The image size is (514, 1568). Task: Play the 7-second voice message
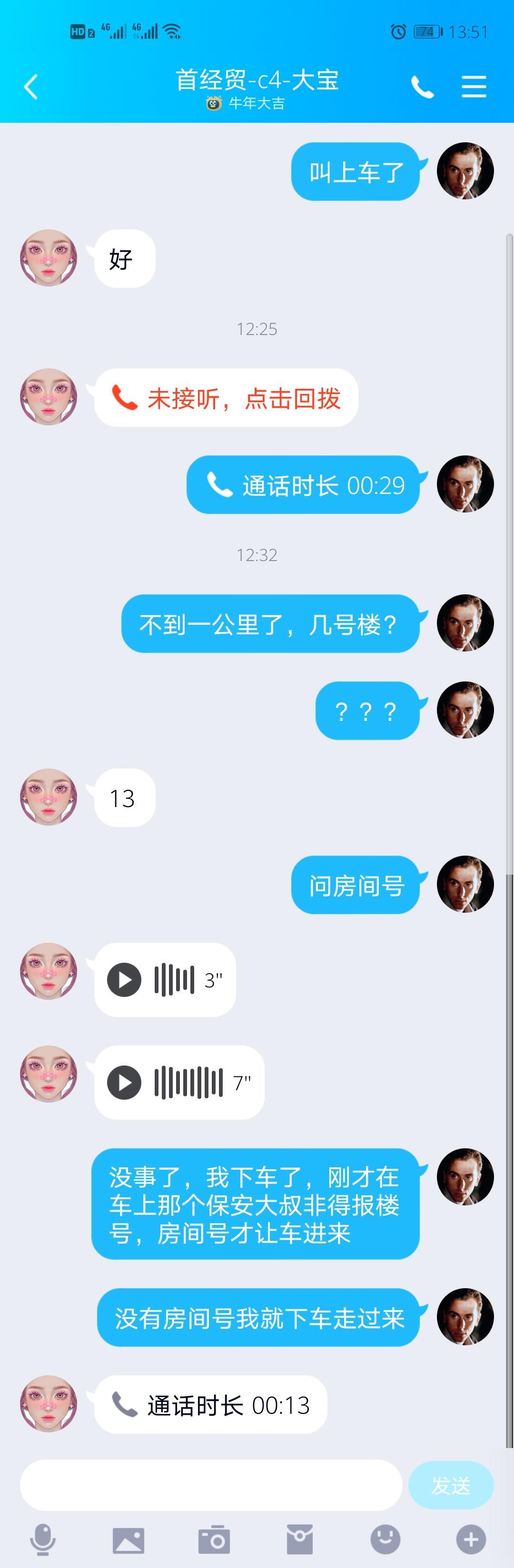[124, 1082]
